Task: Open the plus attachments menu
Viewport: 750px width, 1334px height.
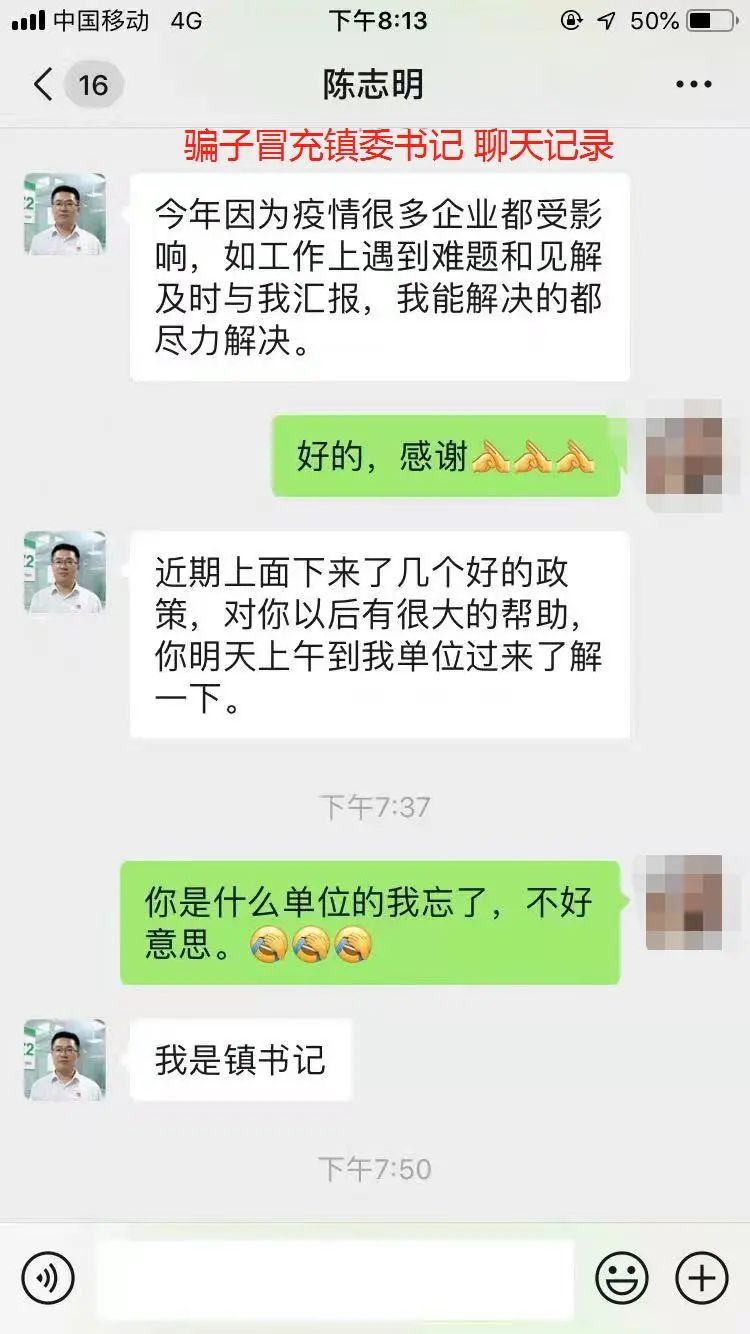Action: (701, 1277)
